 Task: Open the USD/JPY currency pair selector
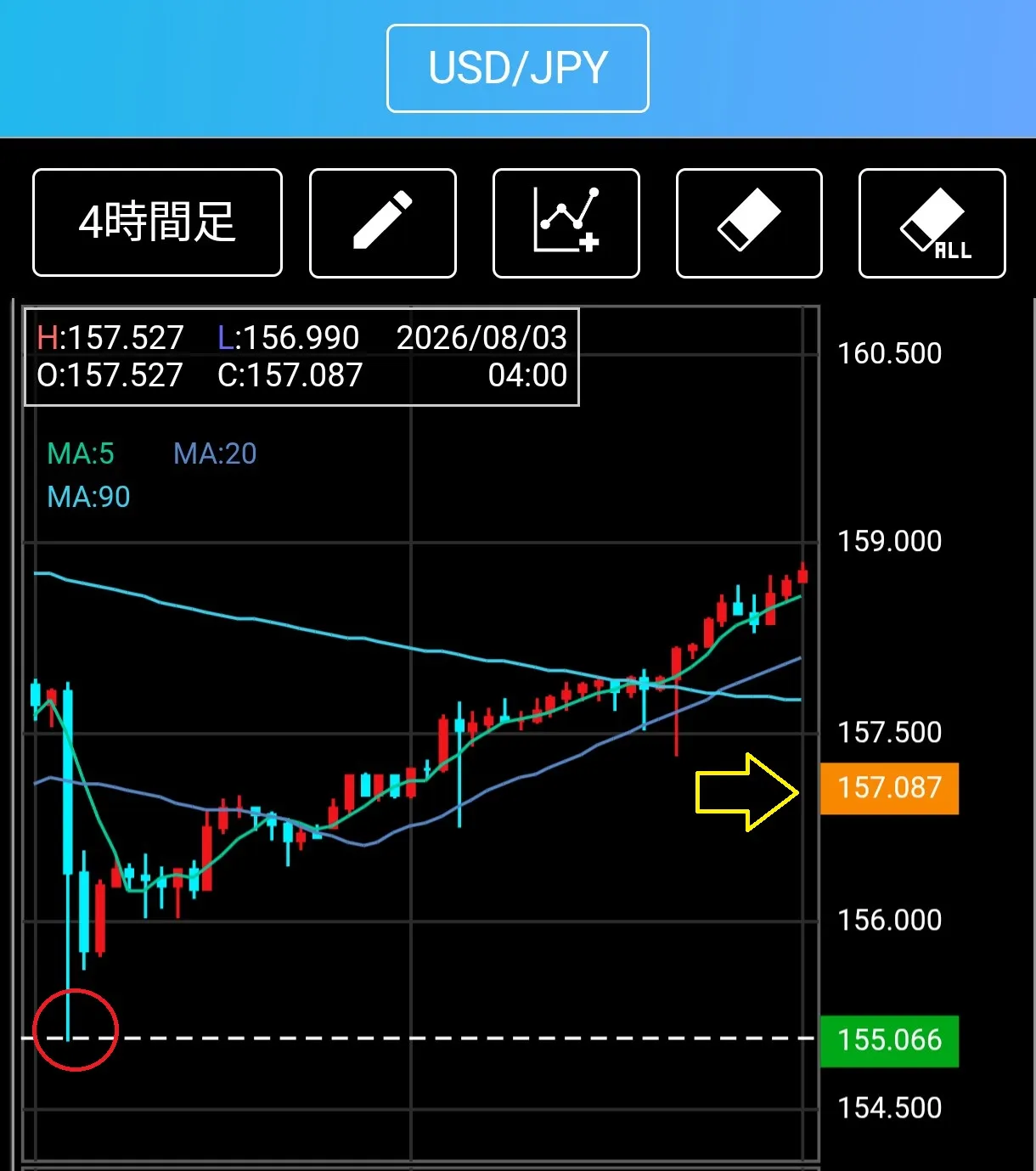pos(518,69)
